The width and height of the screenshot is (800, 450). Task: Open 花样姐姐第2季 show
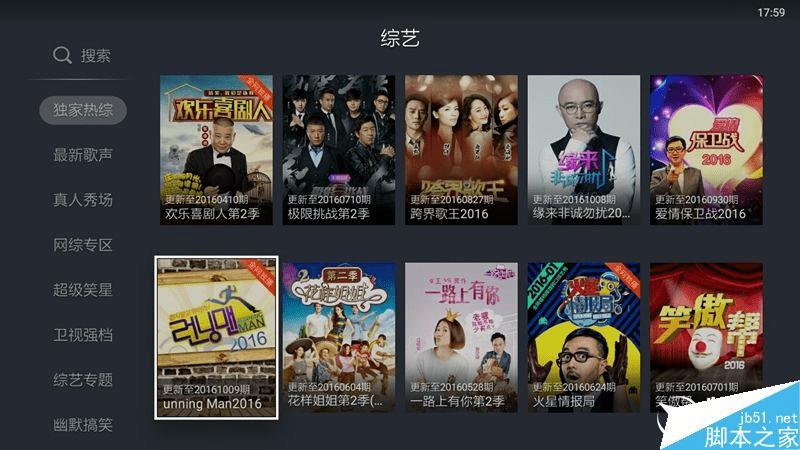(x=338, y=338)
